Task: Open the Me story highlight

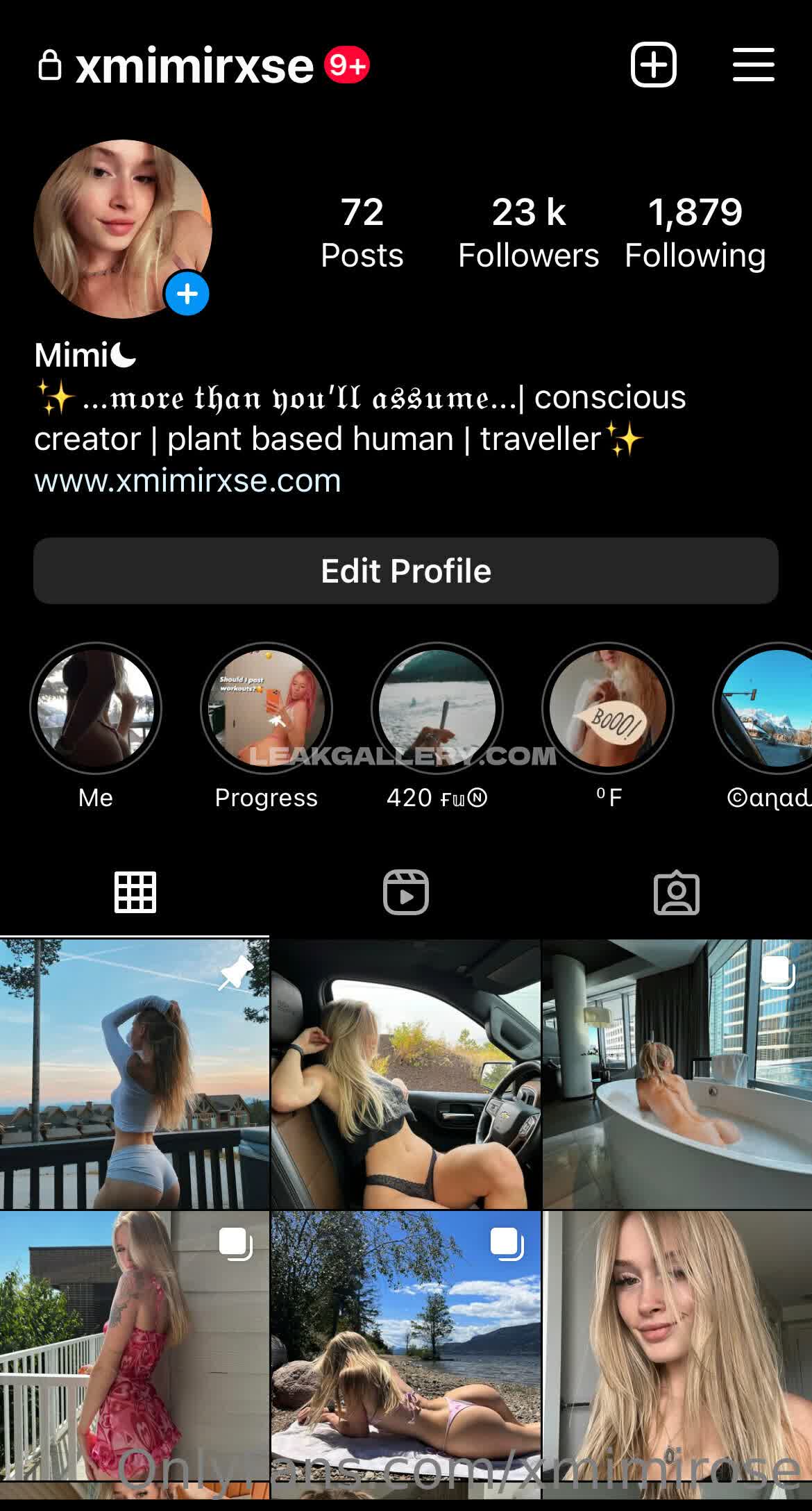Action: tap(96, 708)
